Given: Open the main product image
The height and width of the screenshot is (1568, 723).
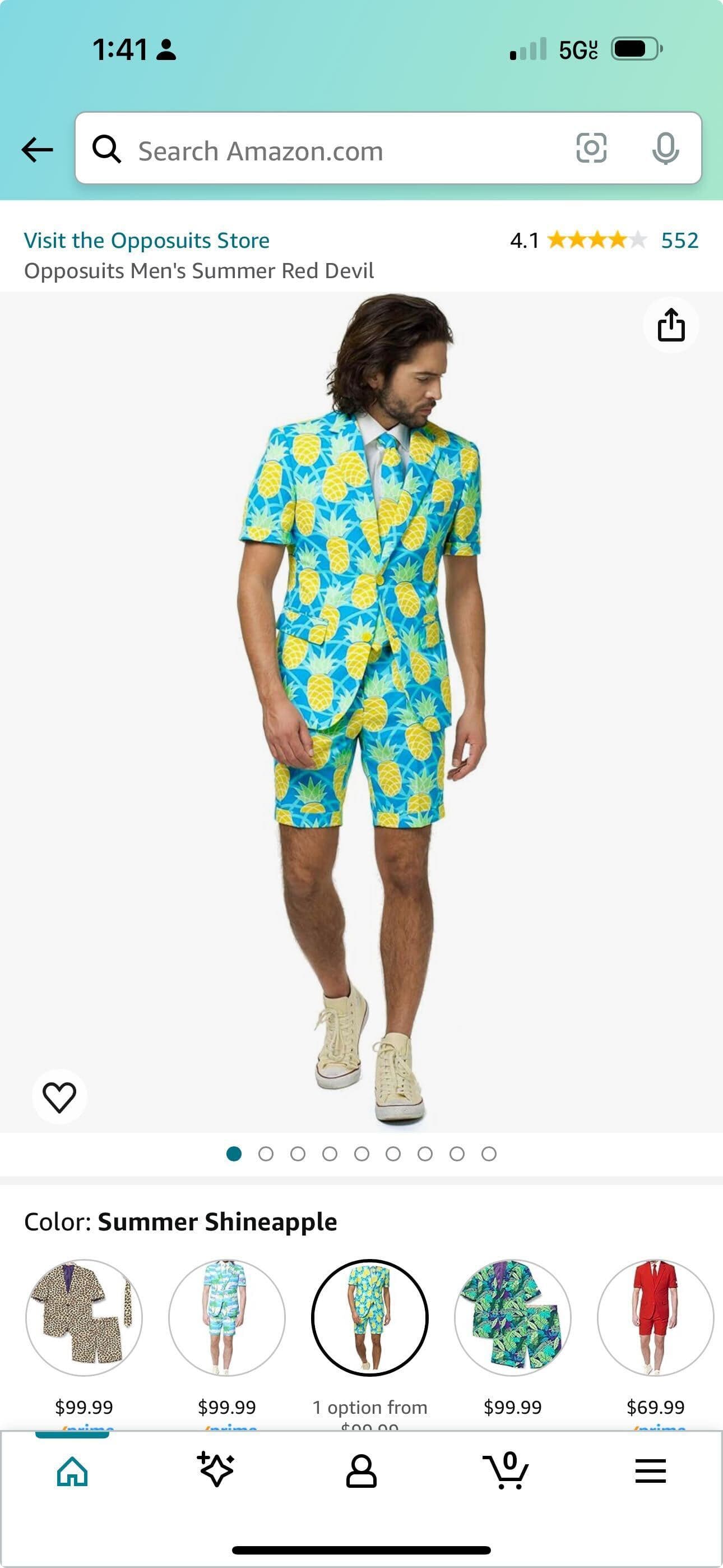Looking at the screenshot, I should point(361,712).
